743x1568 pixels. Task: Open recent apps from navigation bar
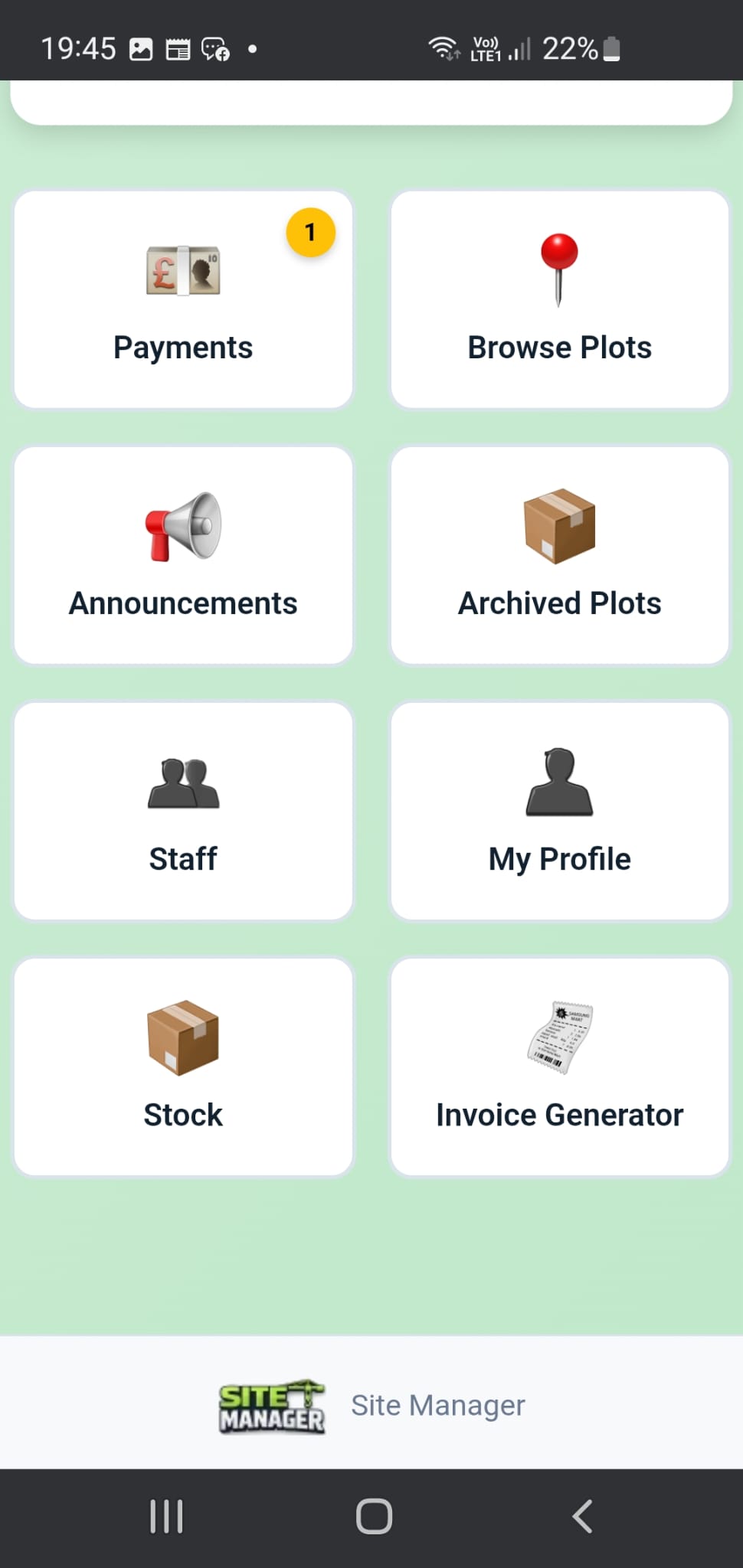[x=166, y=1516]
